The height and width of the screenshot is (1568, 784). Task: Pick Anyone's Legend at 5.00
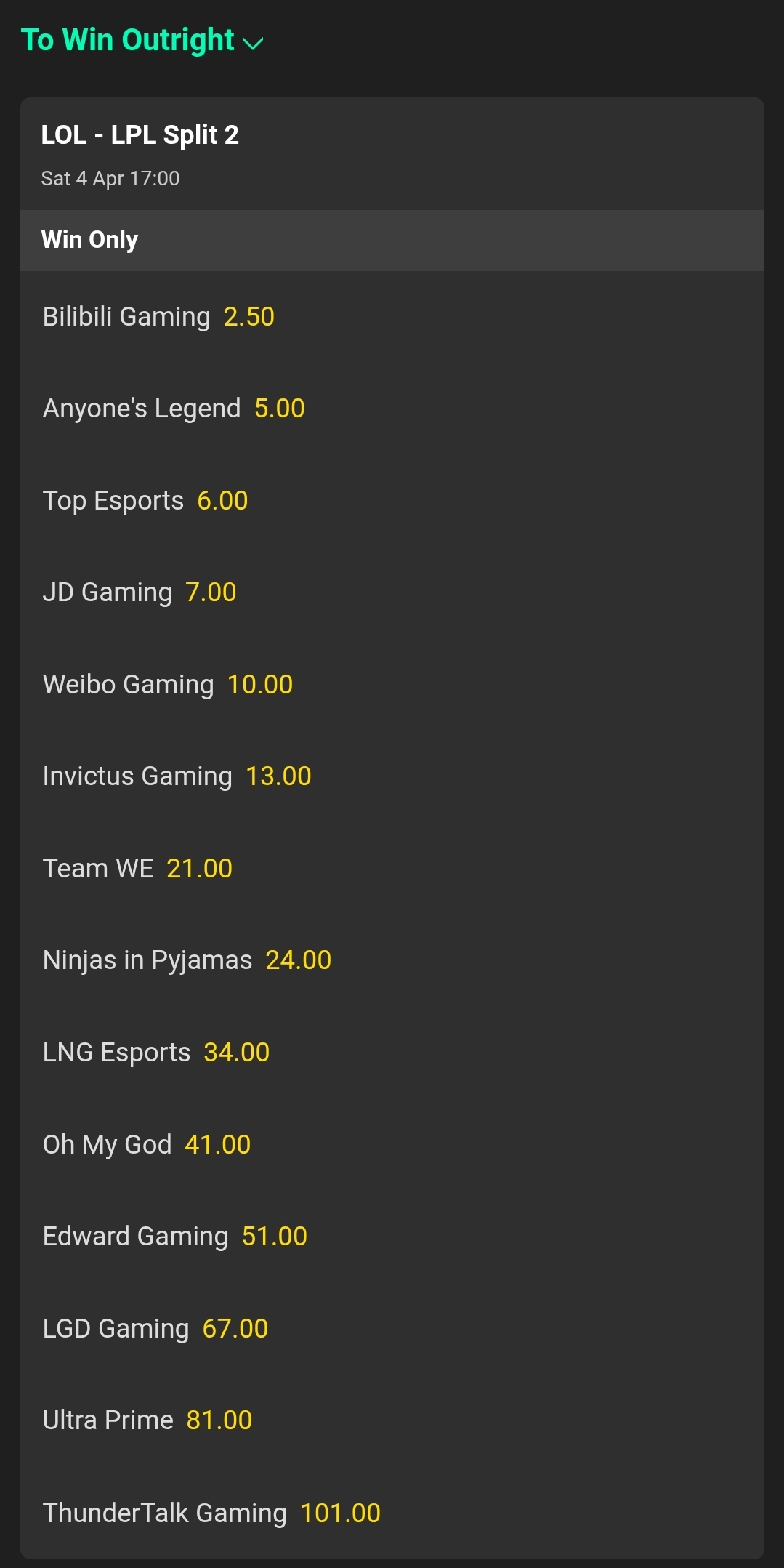point(392,409)
